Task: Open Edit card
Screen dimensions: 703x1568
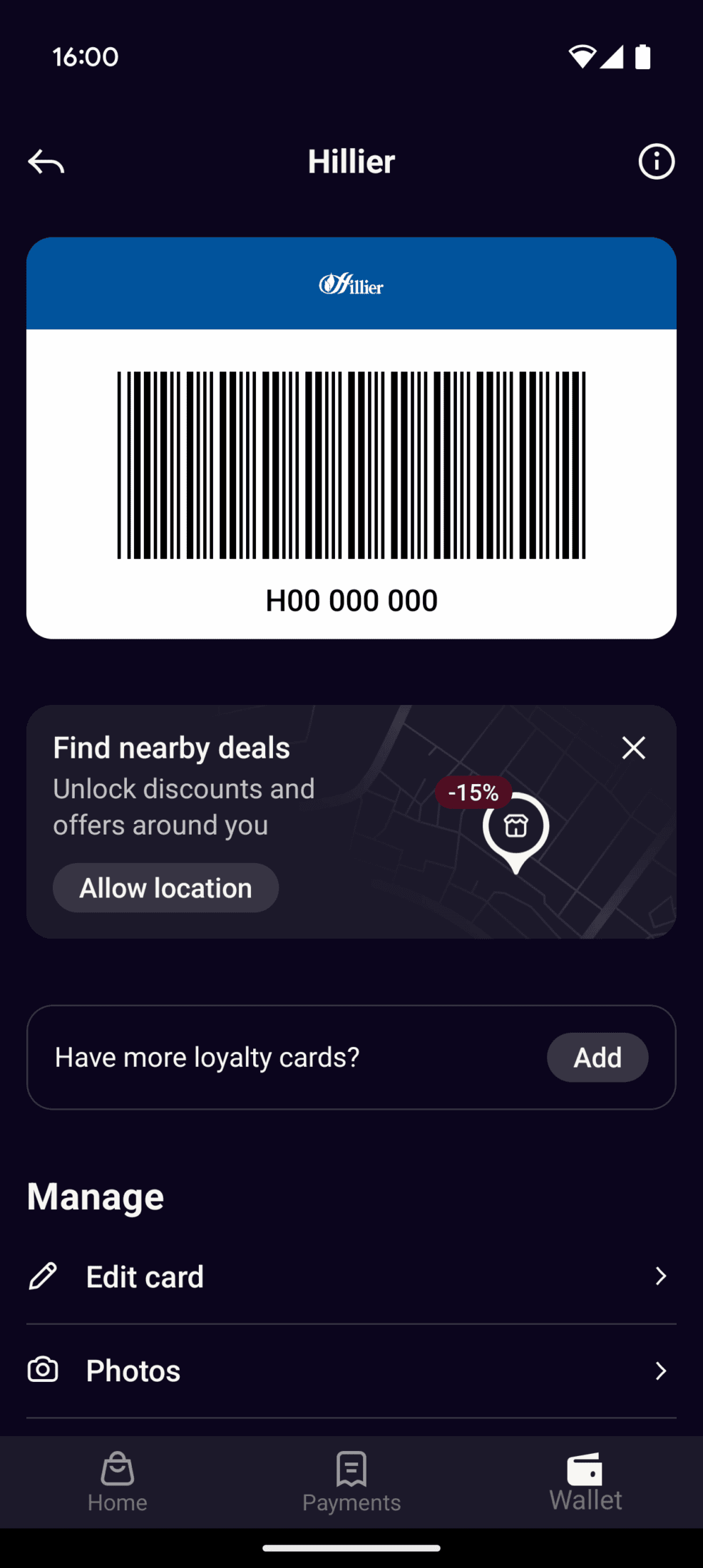Action: pyautogui.click(x=351, y=1276)
